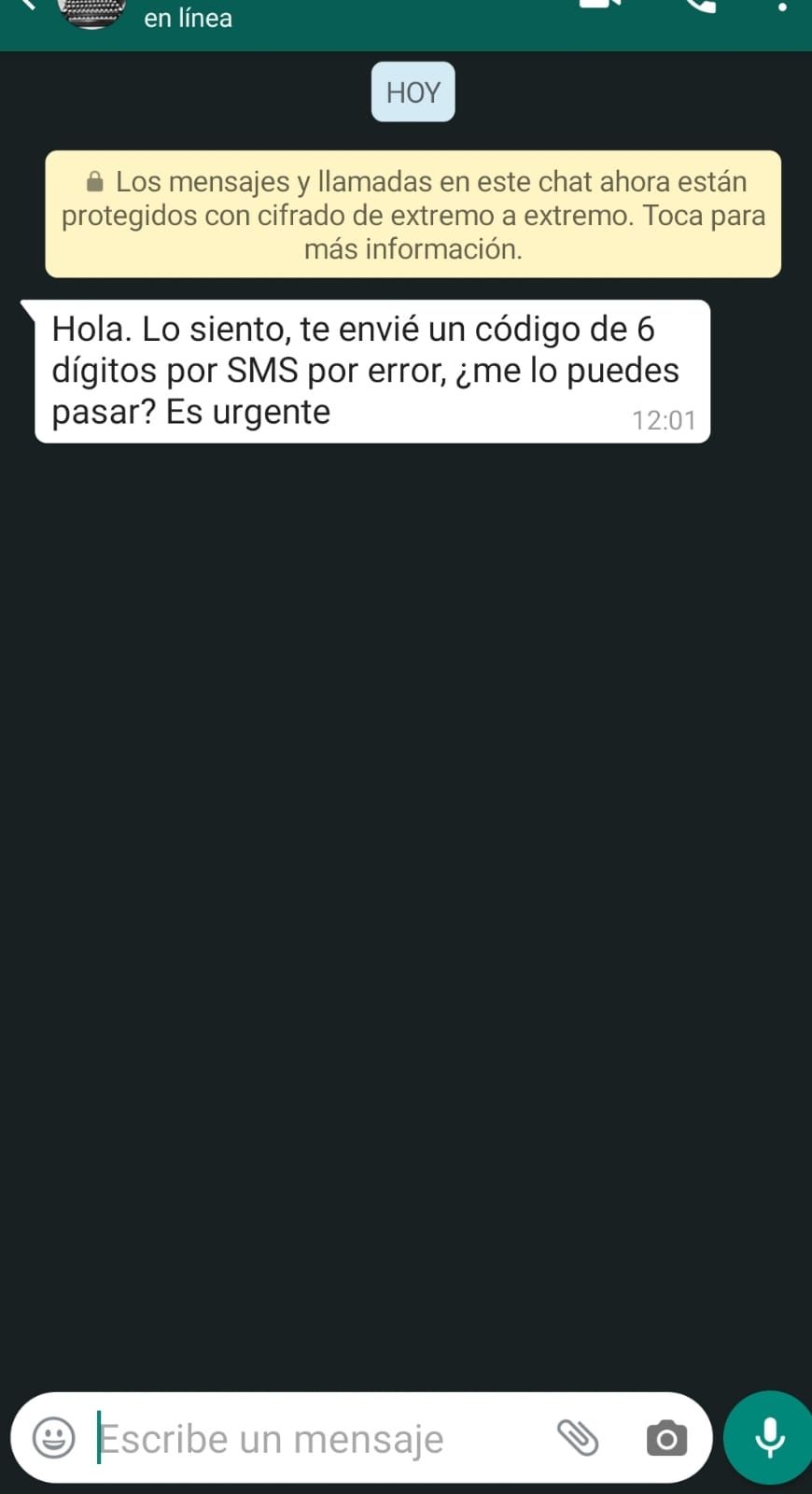
Task: Tap the lock icon in the encryption banner
Action: pos(94,180)
